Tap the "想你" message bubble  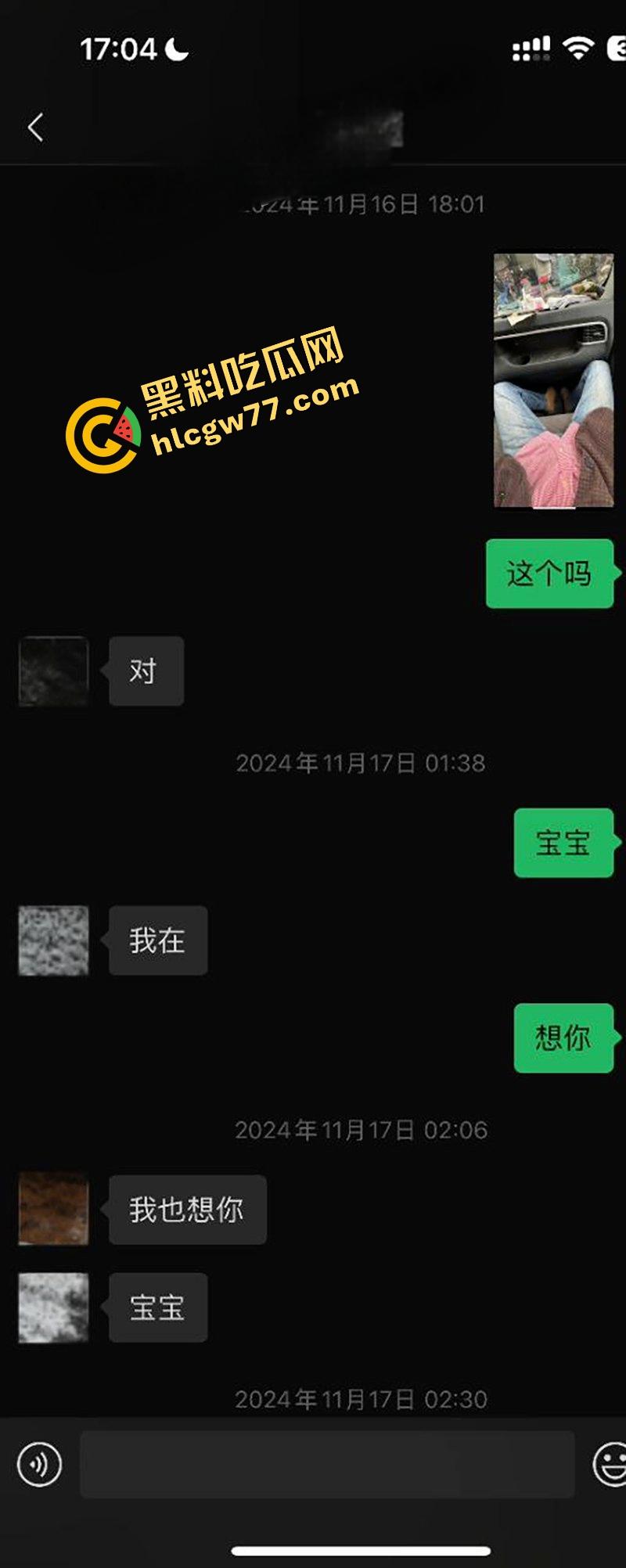point(562,1040)
